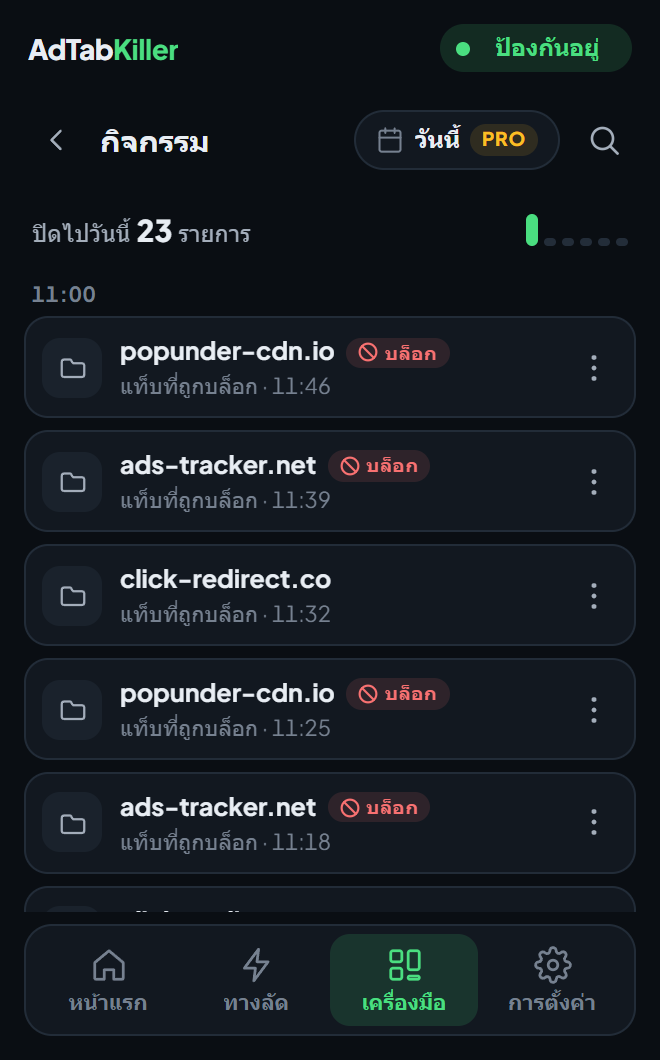Image resolution: width=660 pixels, height=1060 pixels.
Task: Open click-redirect.co entry at 11:32
Action: click(x=330, y=595)
